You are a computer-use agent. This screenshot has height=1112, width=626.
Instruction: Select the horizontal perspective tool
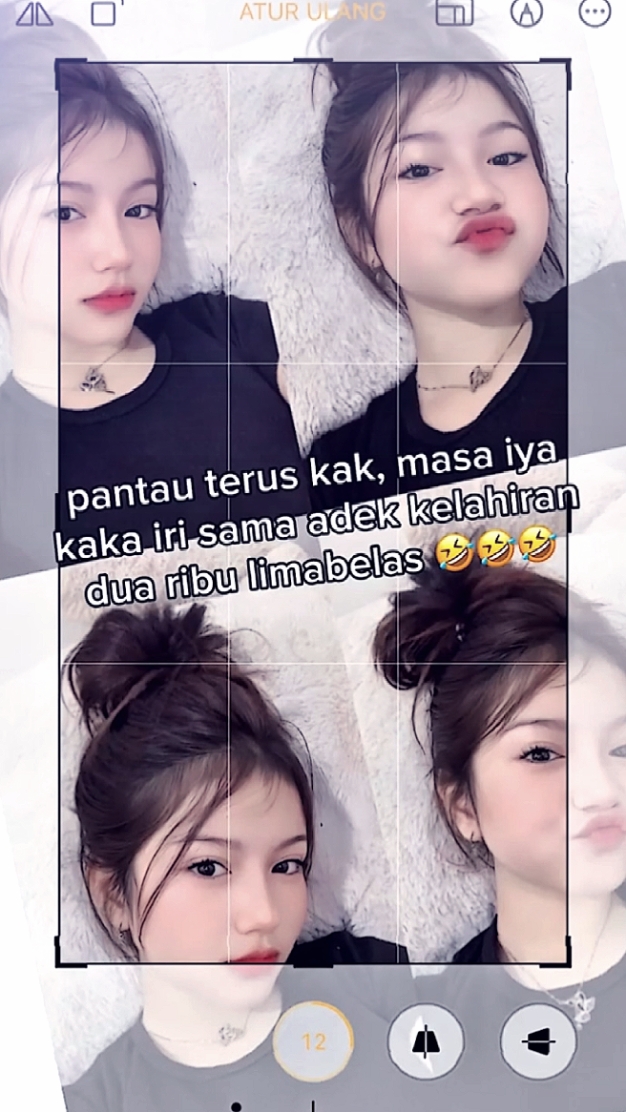539,1041
